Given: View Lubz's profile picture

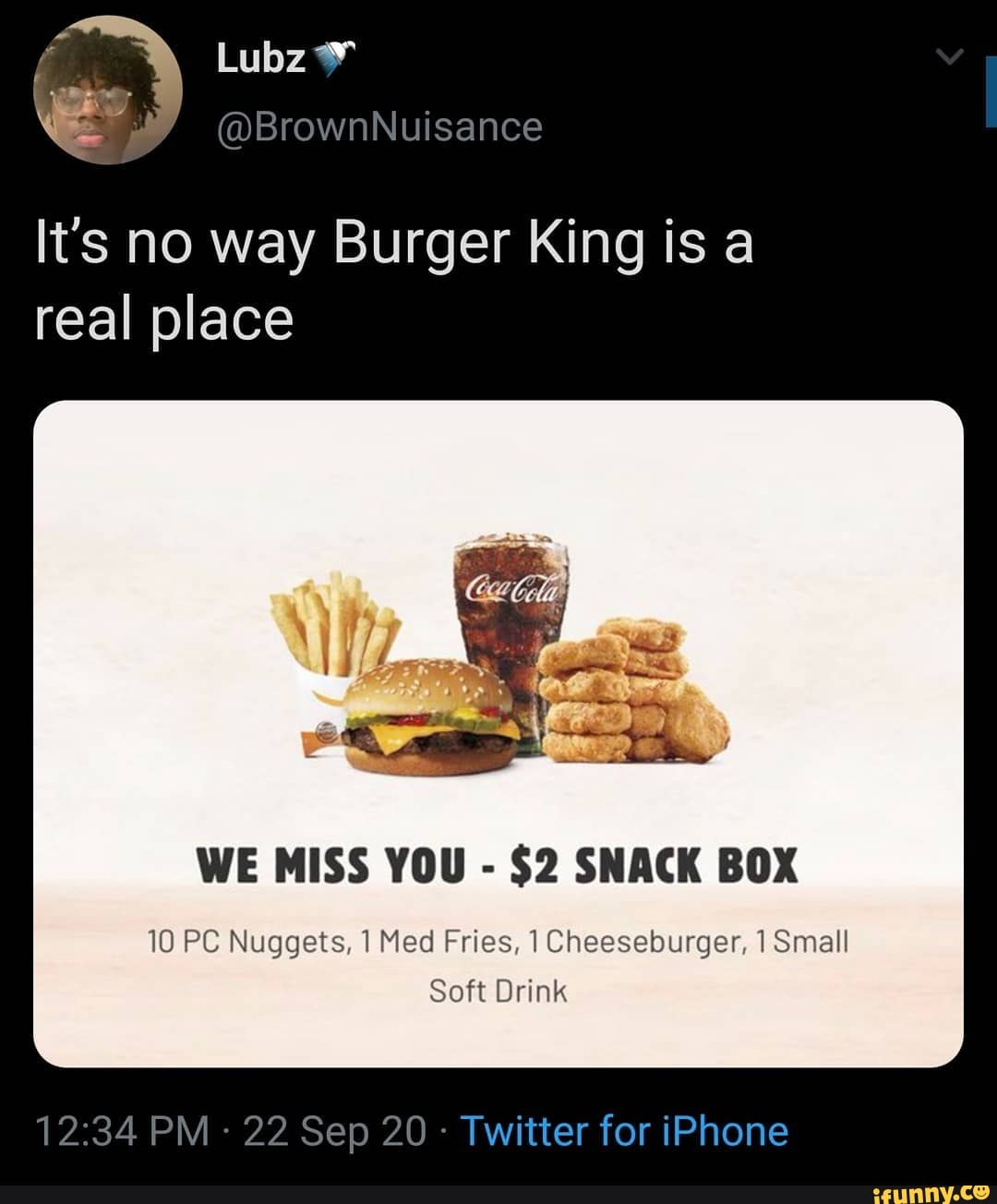Looking at the screenshot, I should point(107,90).
